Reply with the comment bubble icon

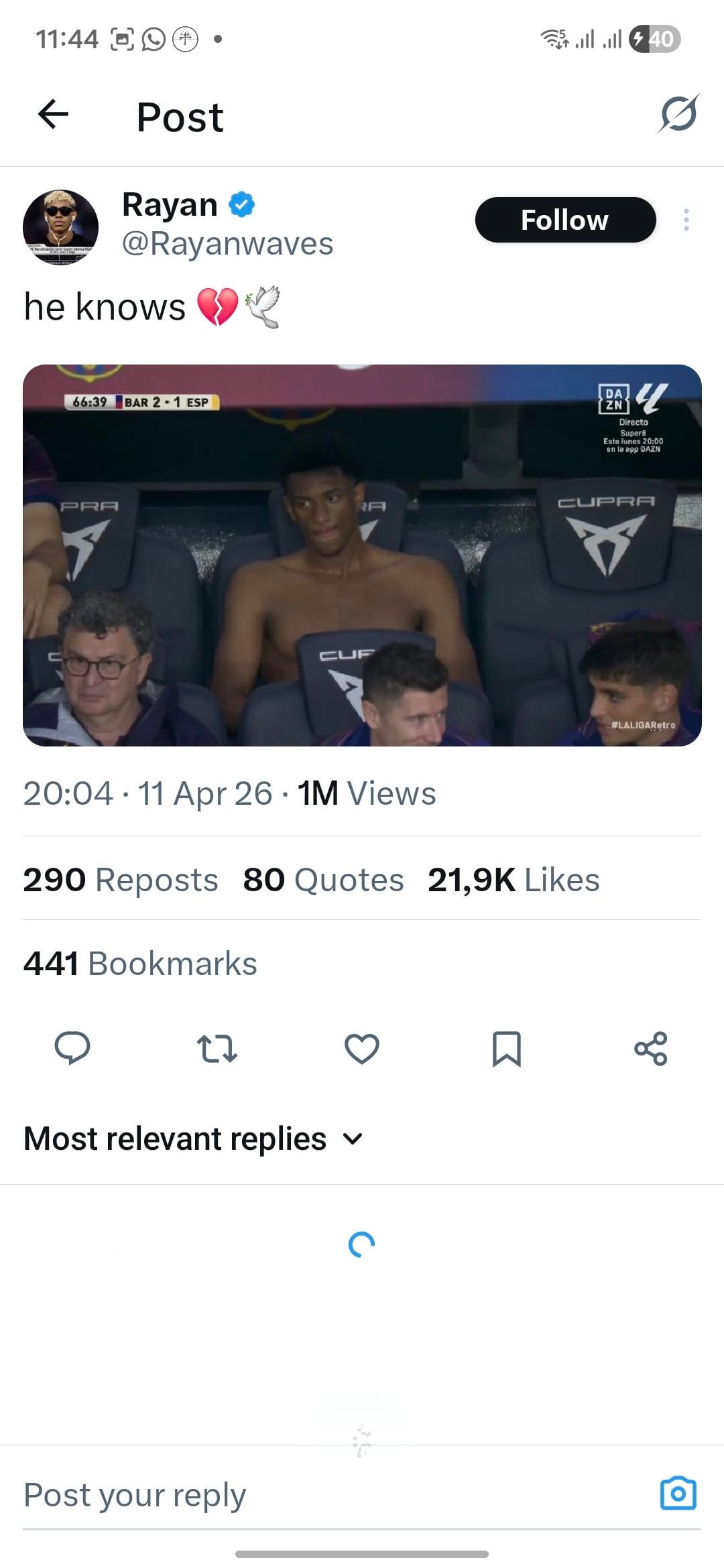click(72, 1049)
